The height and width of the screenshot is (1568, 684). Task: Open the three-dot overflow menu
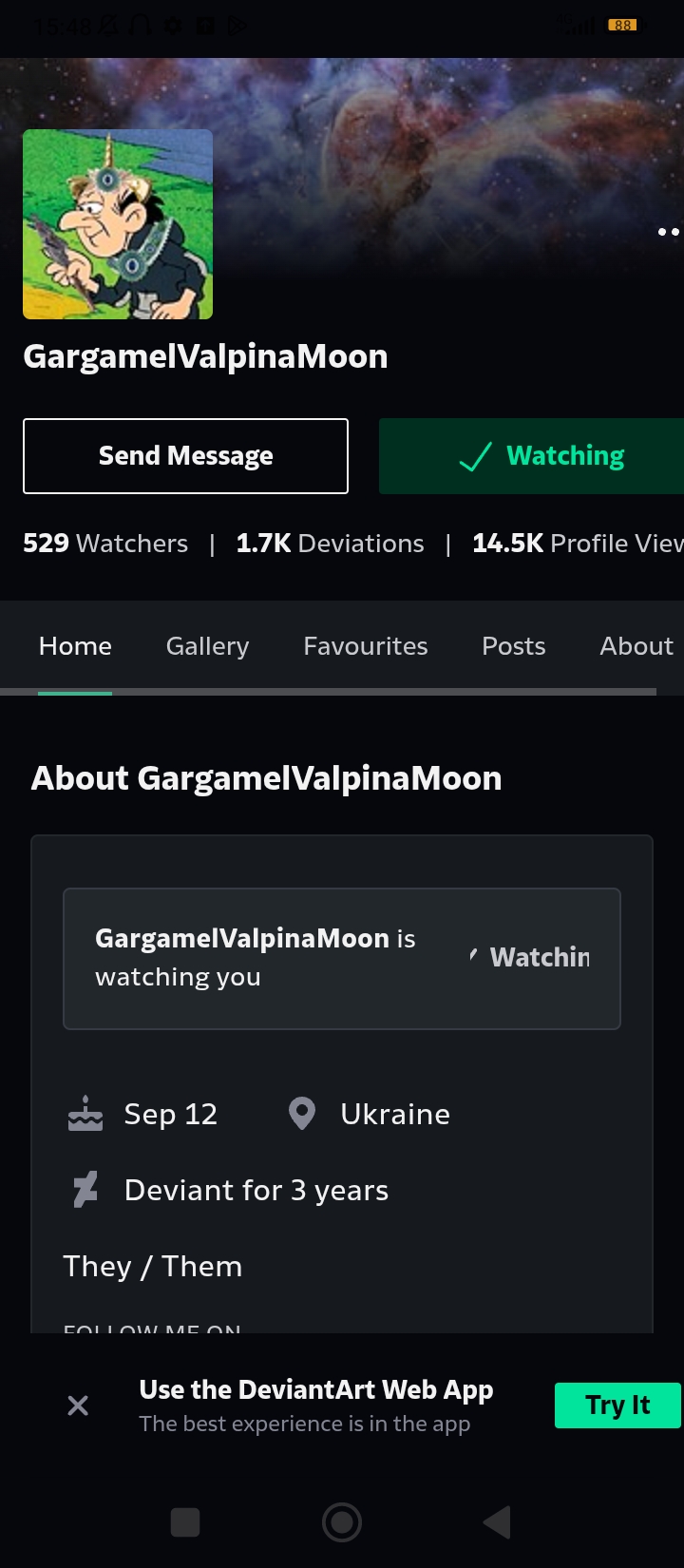668,232
